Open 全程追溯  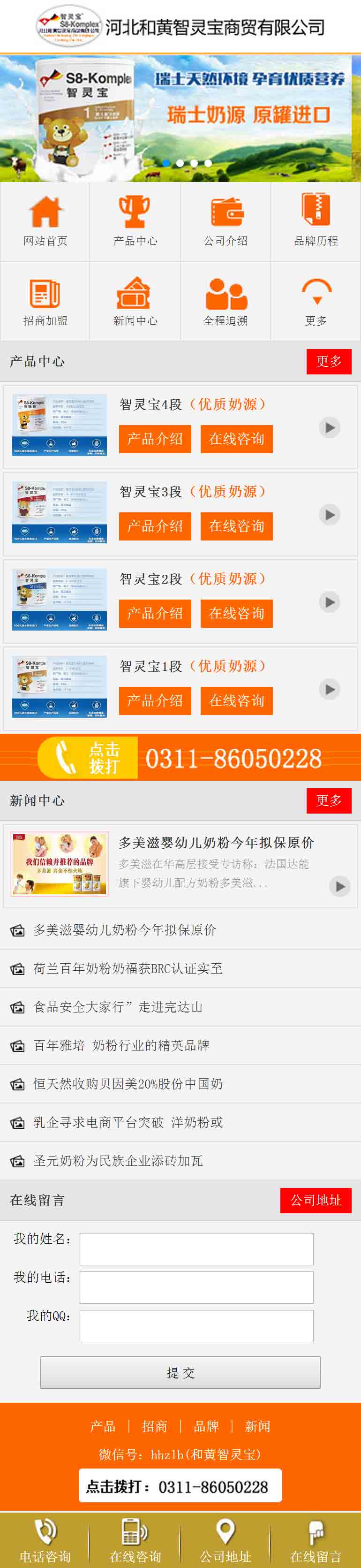(226, 301)
